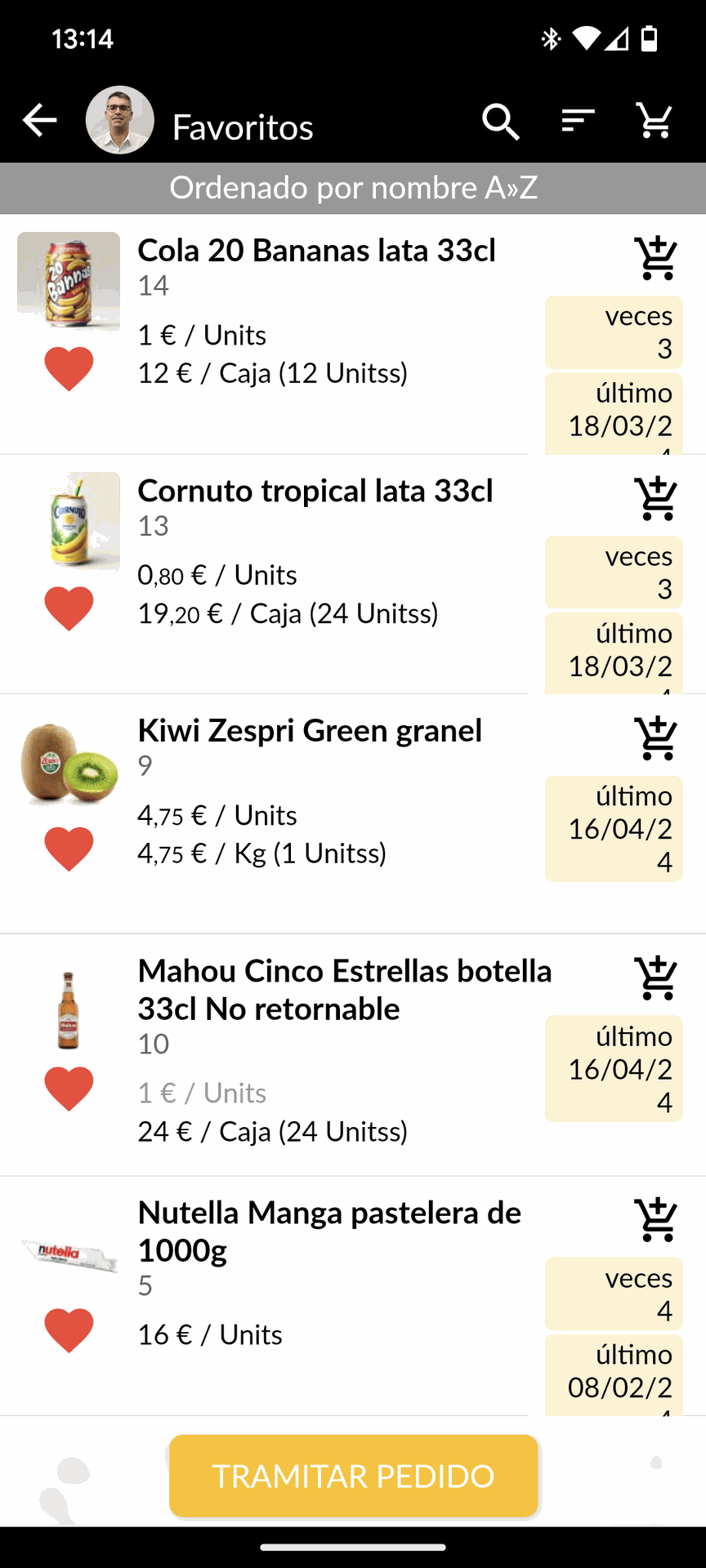The height and width of the screenshot is (1568, 706).
Task: Add Mahou Cinco Estrellas to cart
Action: point(655,978)
